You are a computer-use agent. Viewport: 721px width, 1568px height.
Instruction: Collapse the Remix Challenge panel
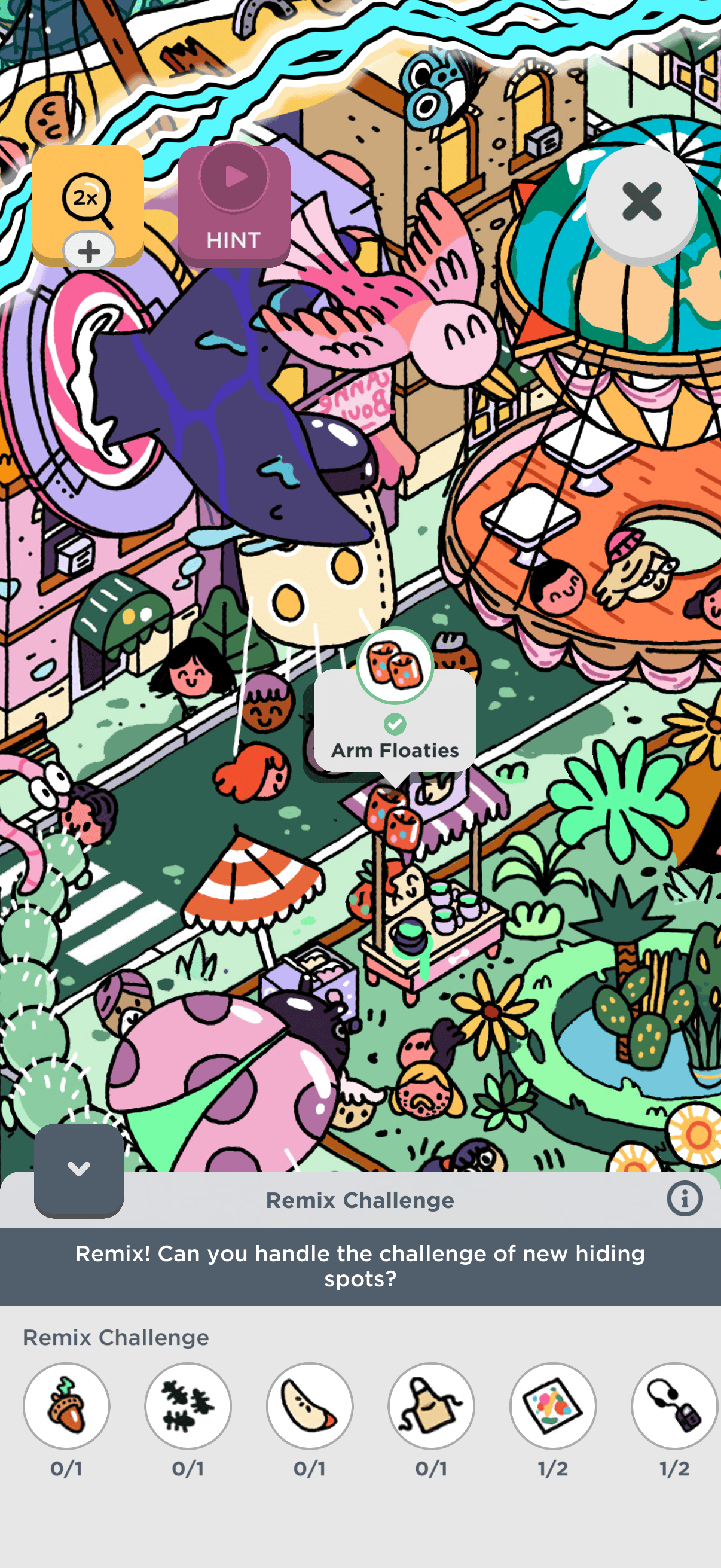pos(78,1169)
